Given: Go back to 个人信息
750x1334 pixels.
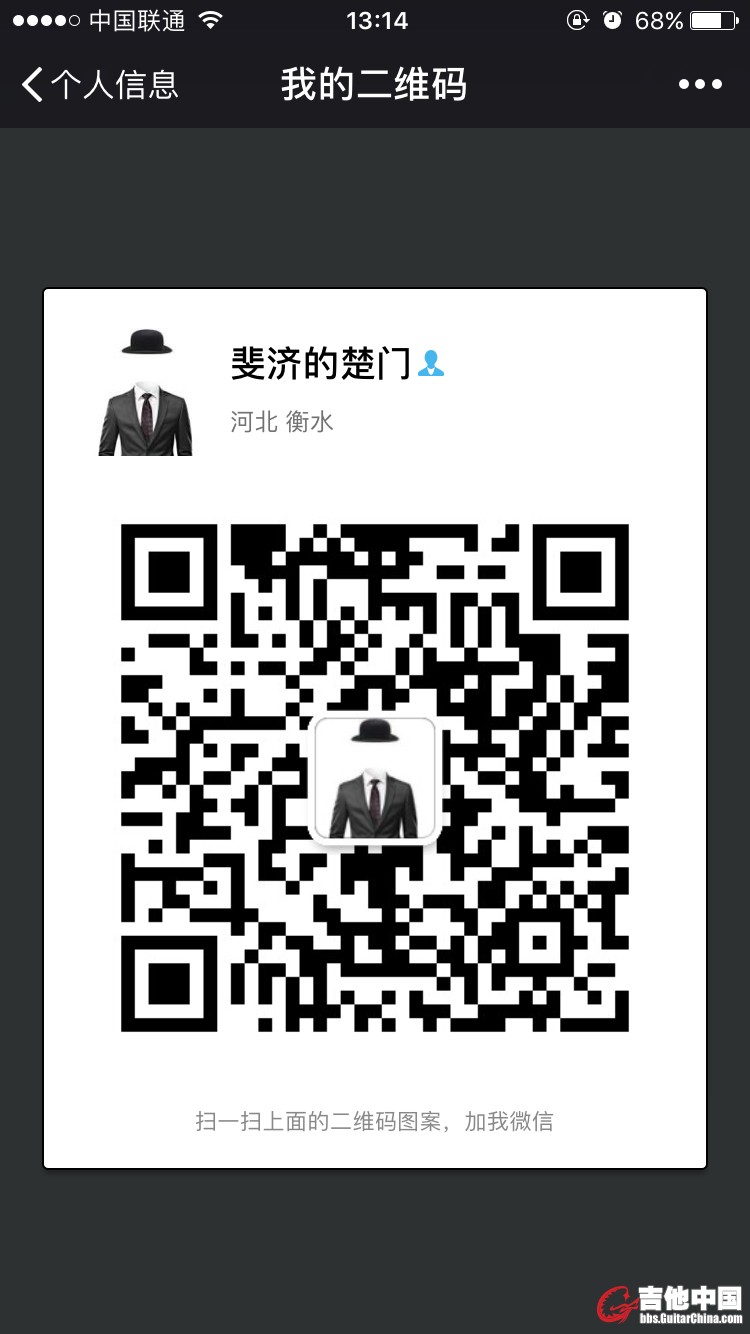Looking at the screenshot, I should pyautogui.click(x=100, y=85).
